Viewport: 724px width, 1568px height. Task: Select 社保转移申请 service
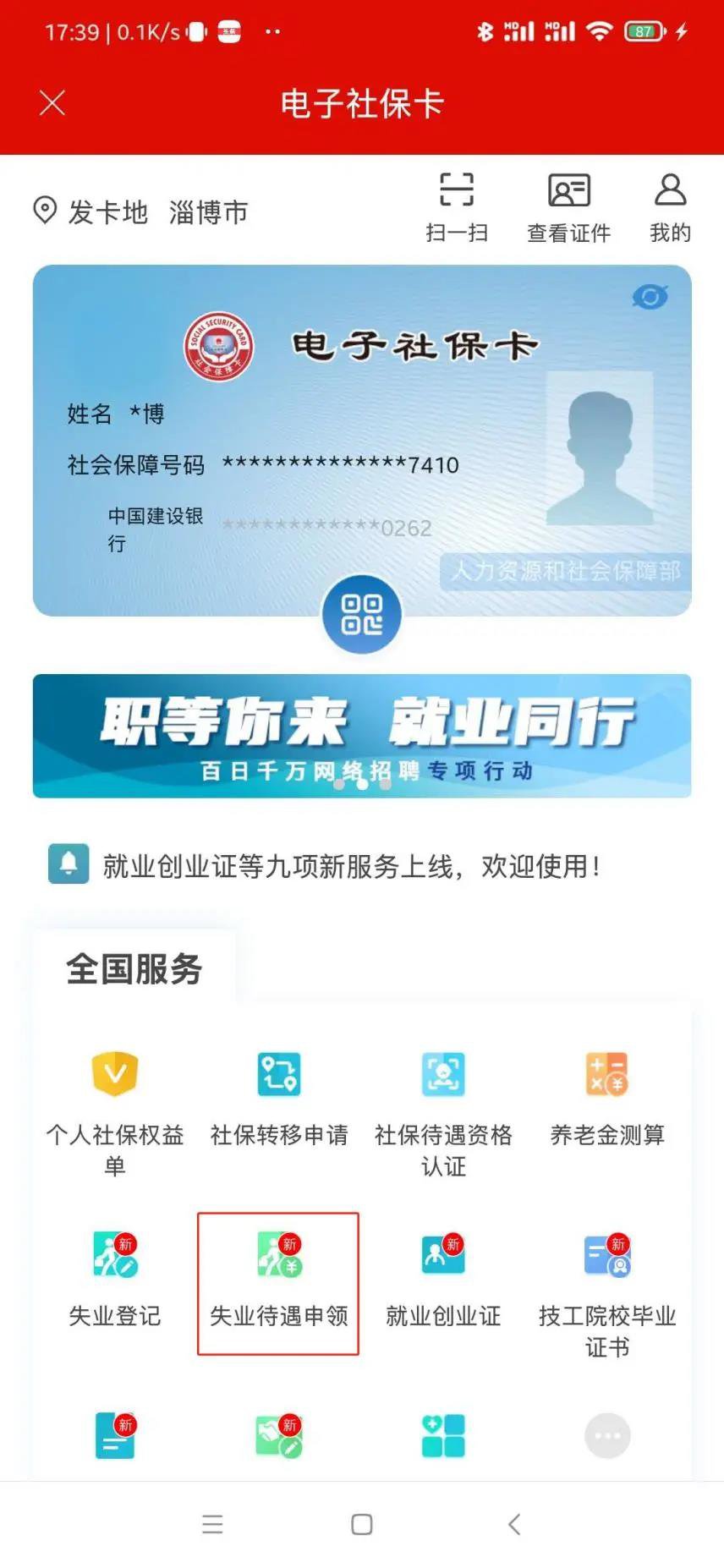279,1097
